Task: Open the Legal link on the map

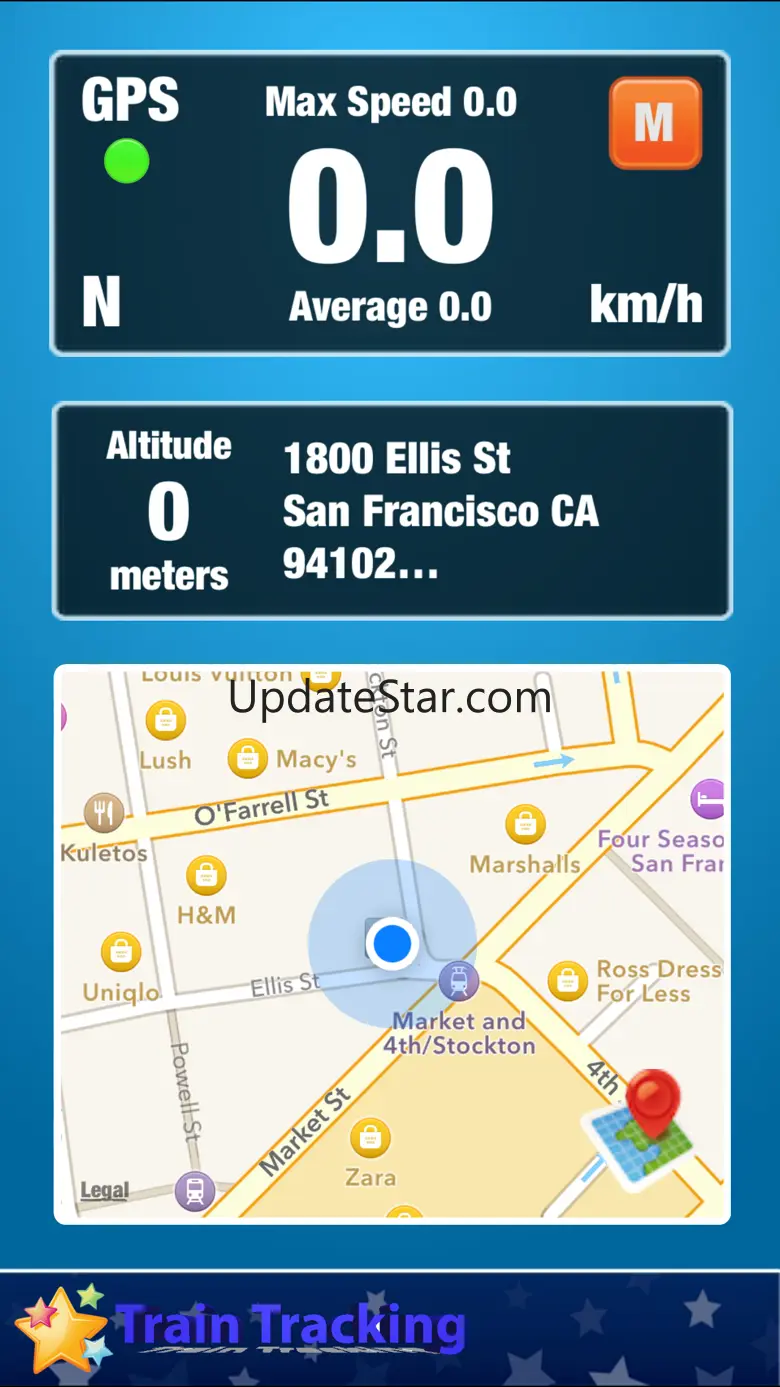Action: [x=105, y=1190]
